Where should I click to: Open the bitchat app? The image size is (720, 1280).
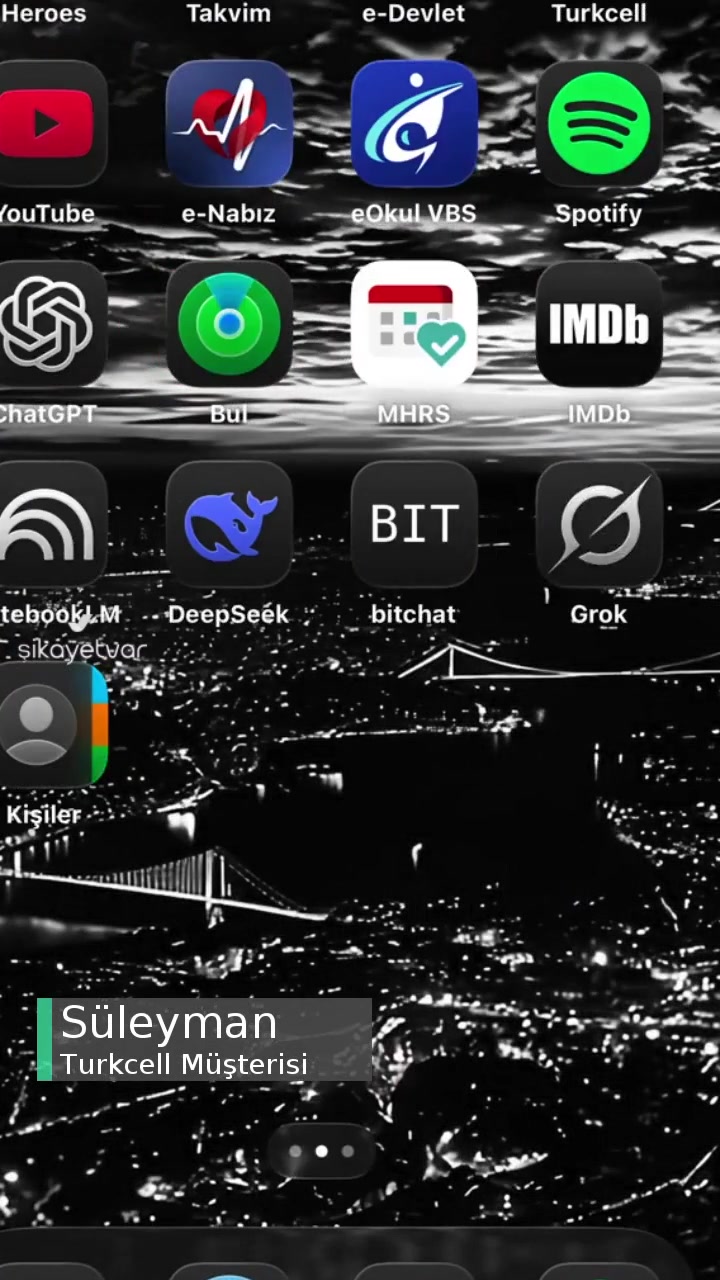click(414, 524)
